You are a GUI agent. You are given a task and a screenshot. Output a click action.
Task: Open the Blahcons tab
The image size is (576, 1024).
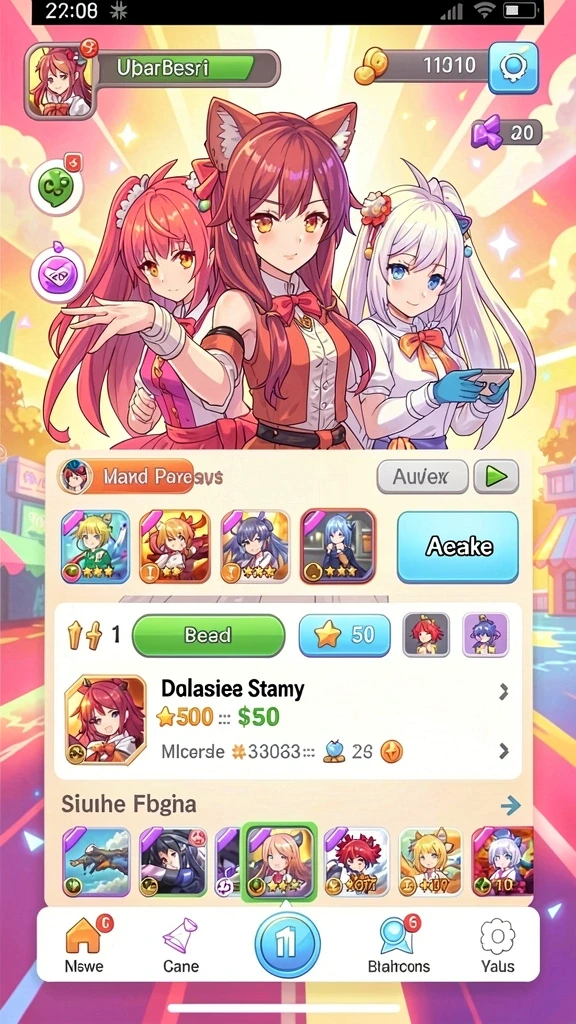[x=398, y=944]
